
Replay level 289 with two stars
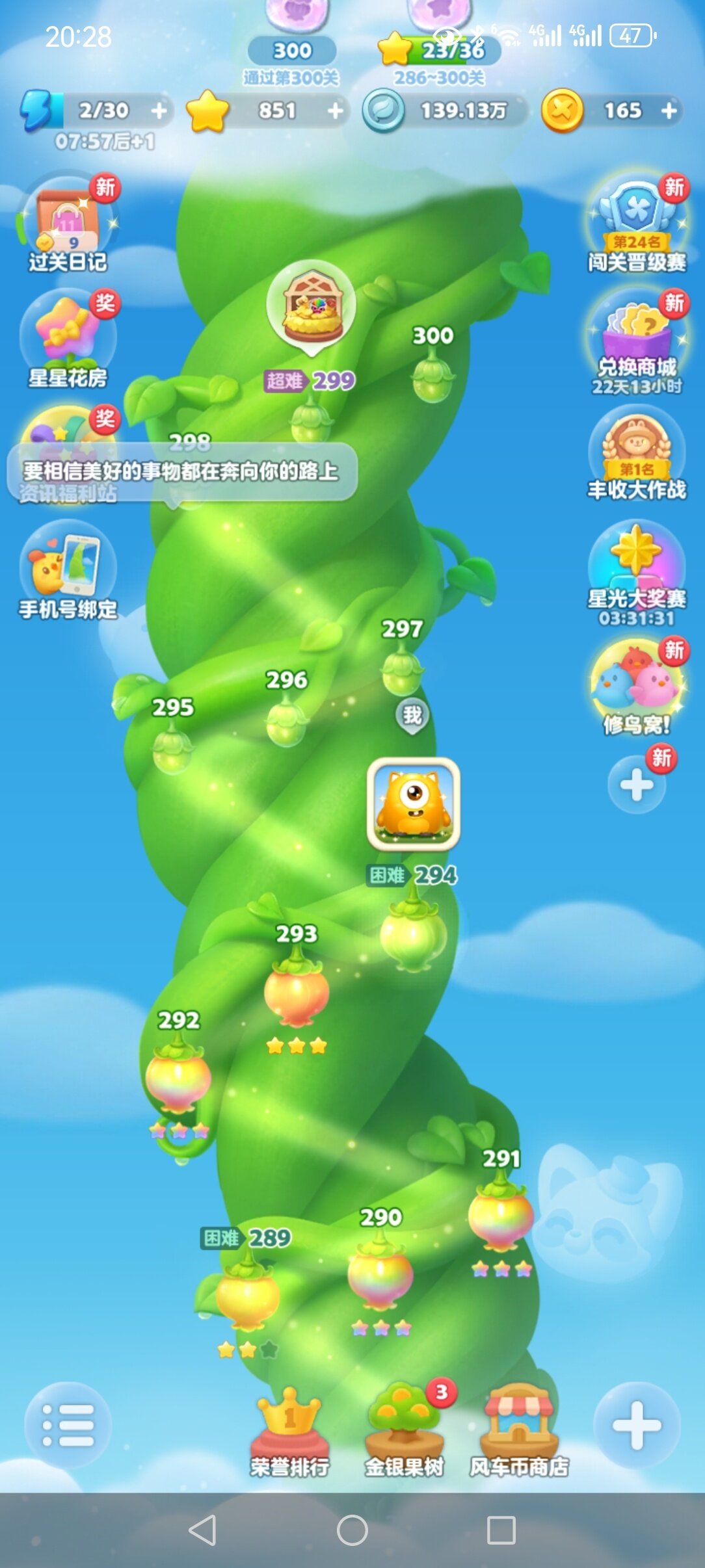[x=247, y=1297]
